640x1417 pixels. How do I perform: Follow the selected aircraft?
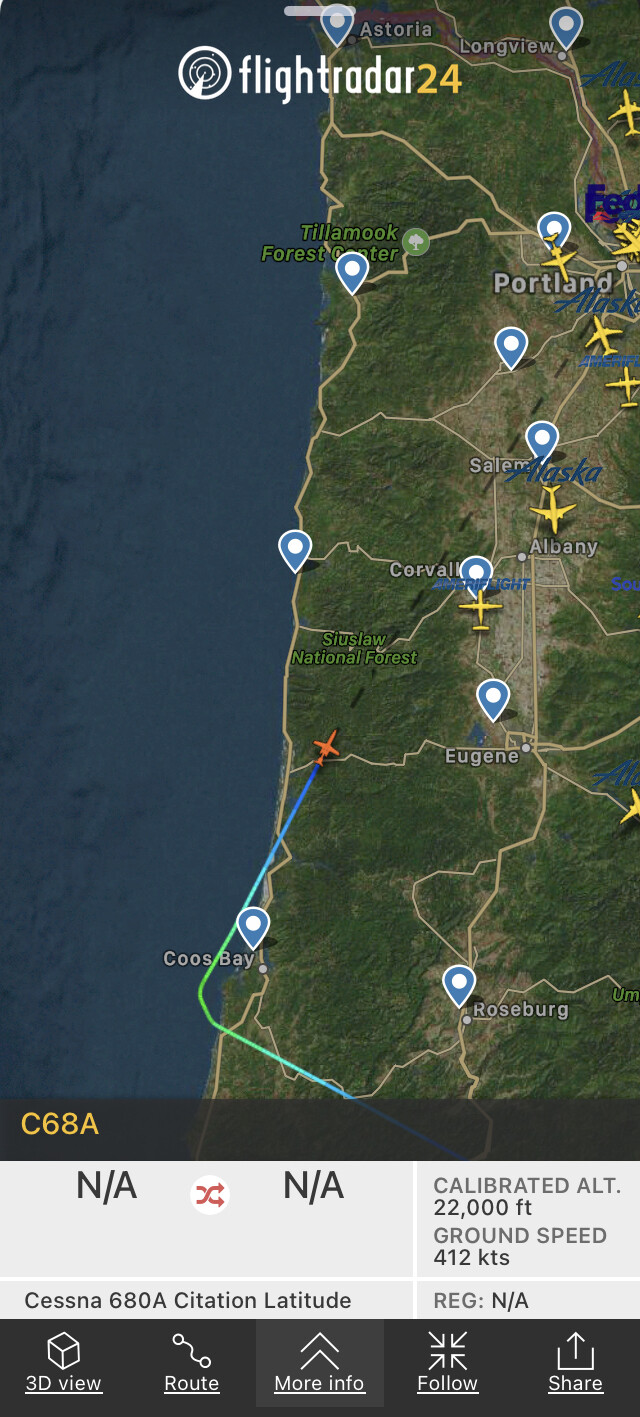447,1363
